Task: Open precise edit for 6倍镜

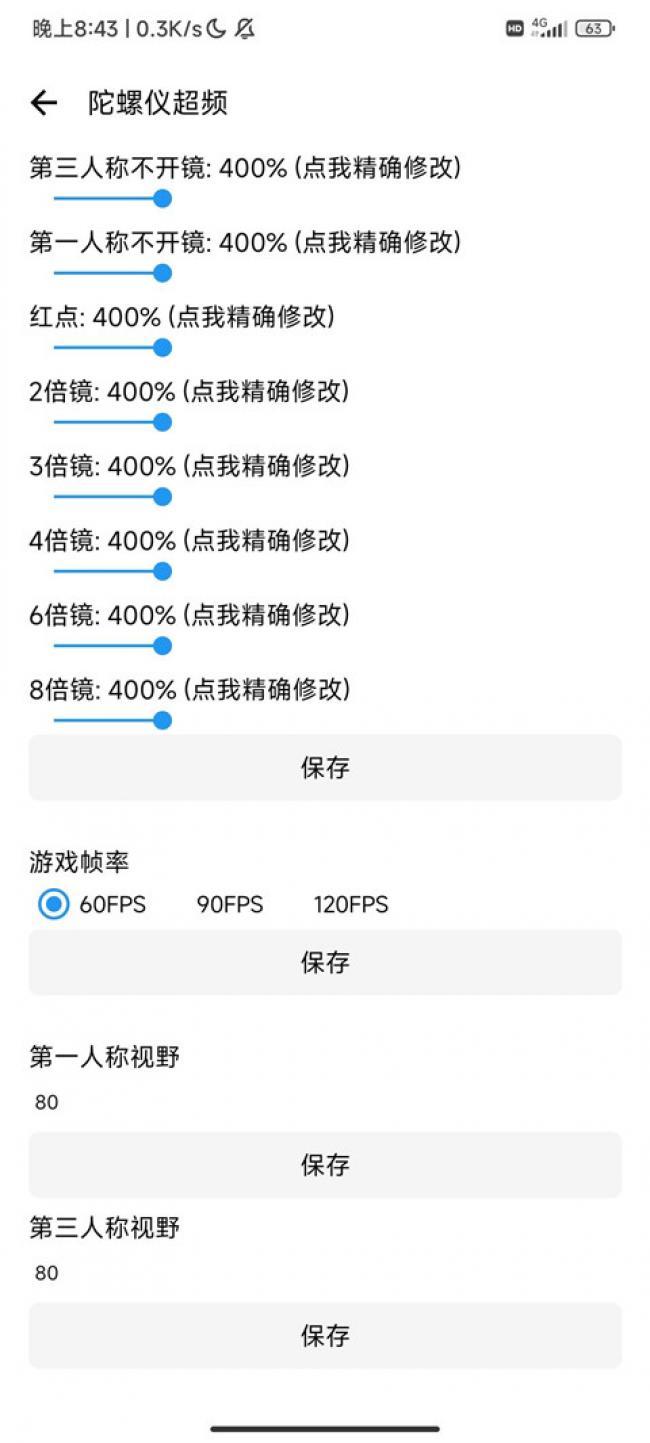Action: pos(189,615)
